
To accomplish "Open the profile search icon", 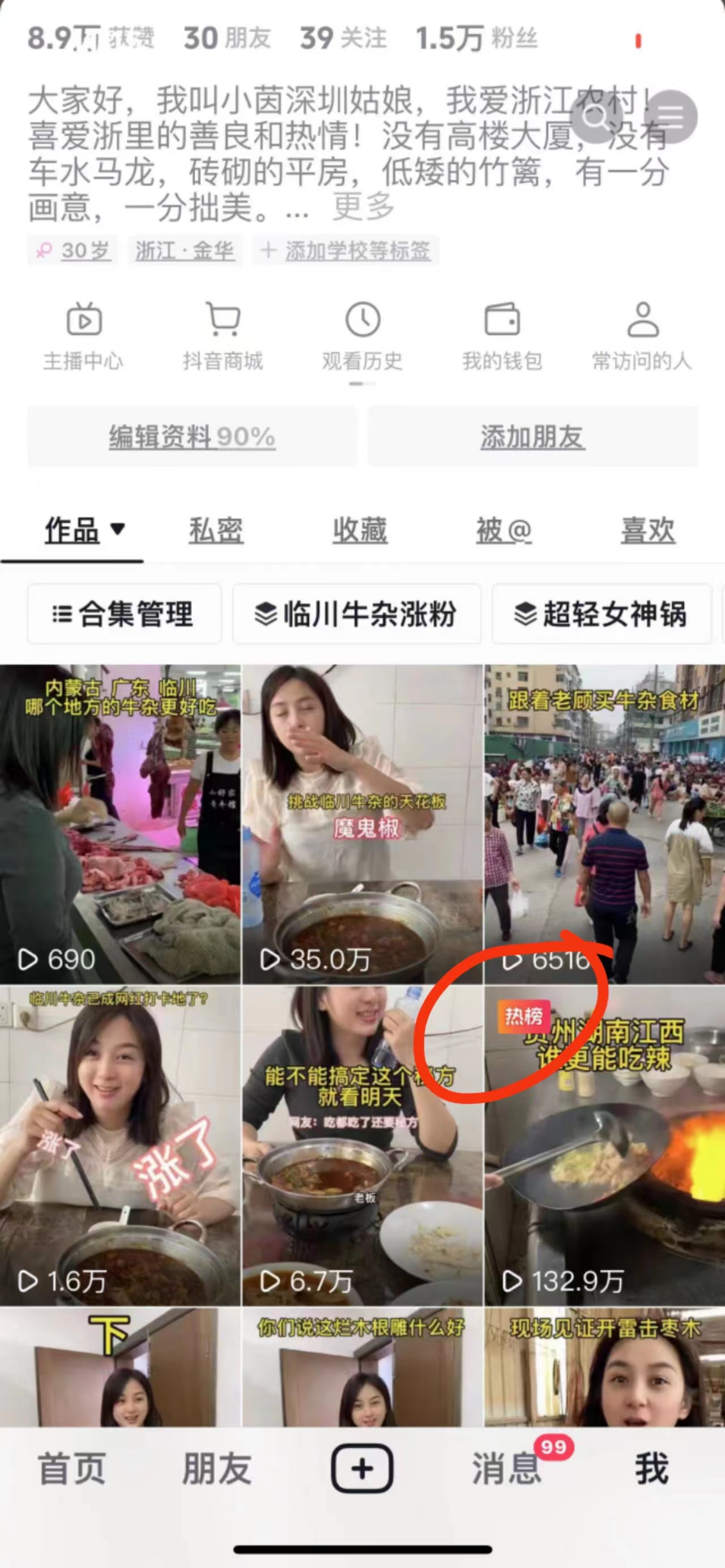I will point(595,116).
